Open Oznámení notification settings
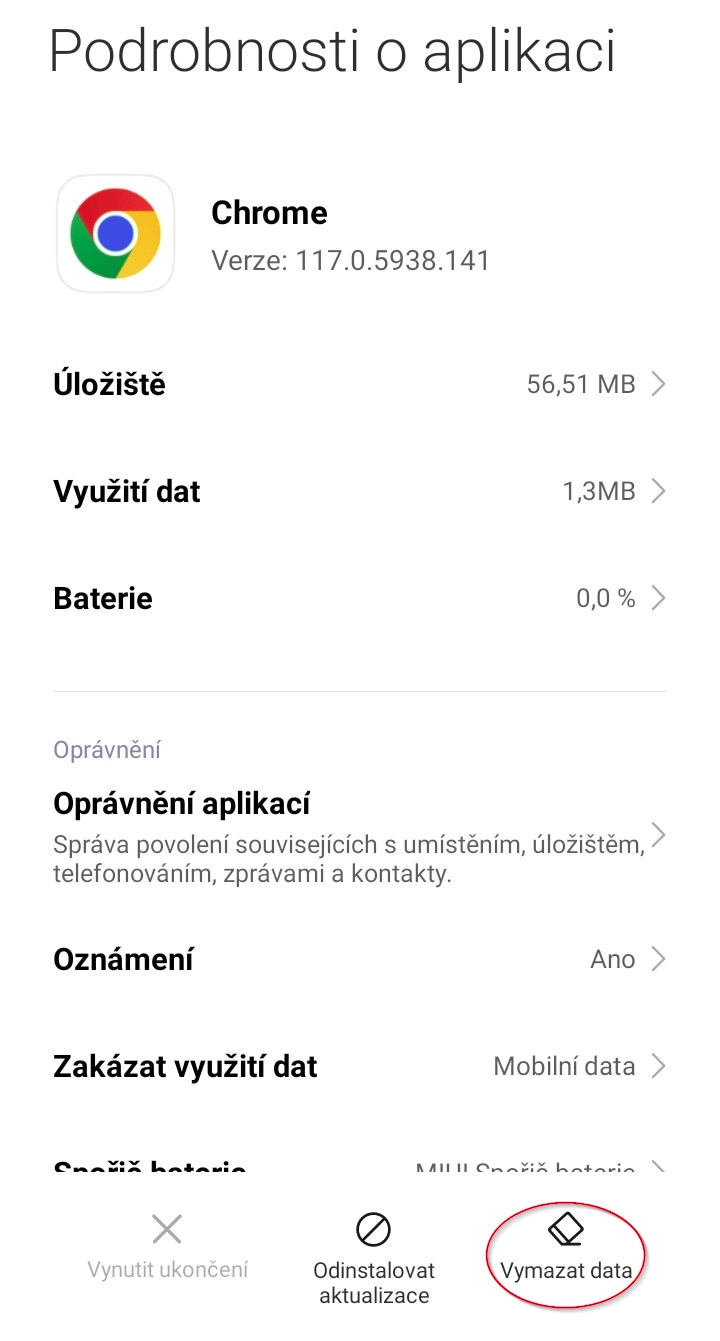 tap(359, 959)
